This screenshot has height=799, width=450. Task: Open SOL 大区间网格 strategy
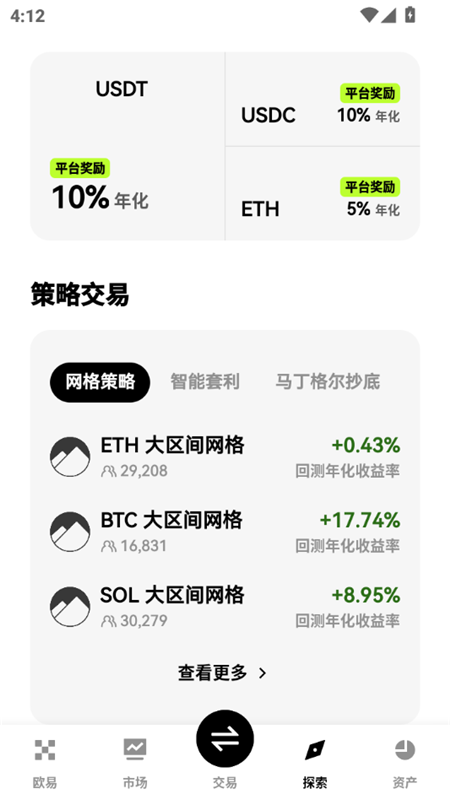coord(225,606)
